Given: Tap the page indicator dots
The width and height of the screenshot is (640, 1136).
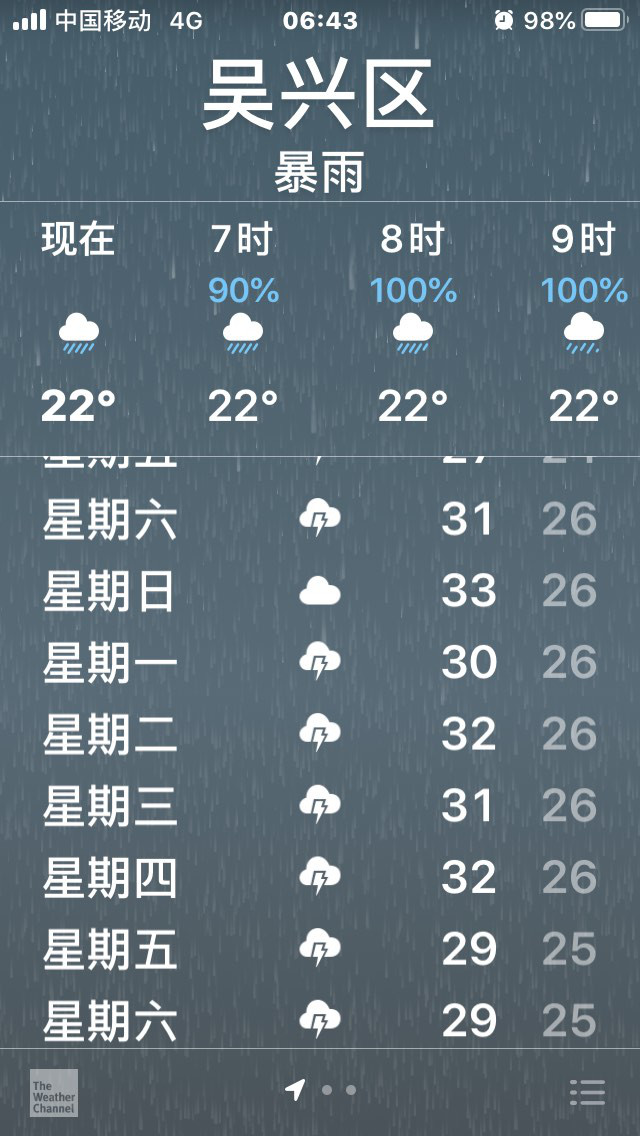Looking at the screenshot, I should 320,1090.
